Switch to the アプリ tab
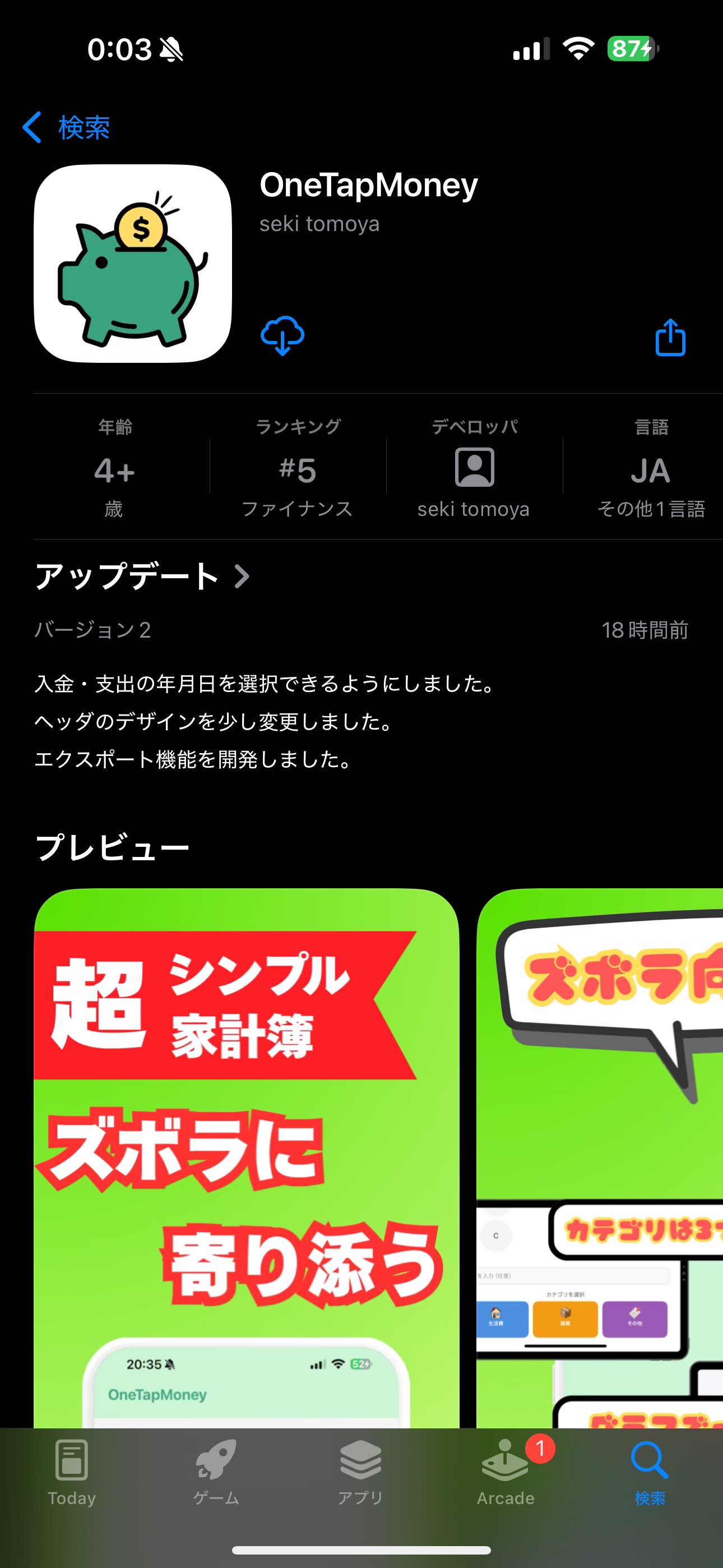This screenshot has height=1568, width=723. click(x=360, y=1471)
